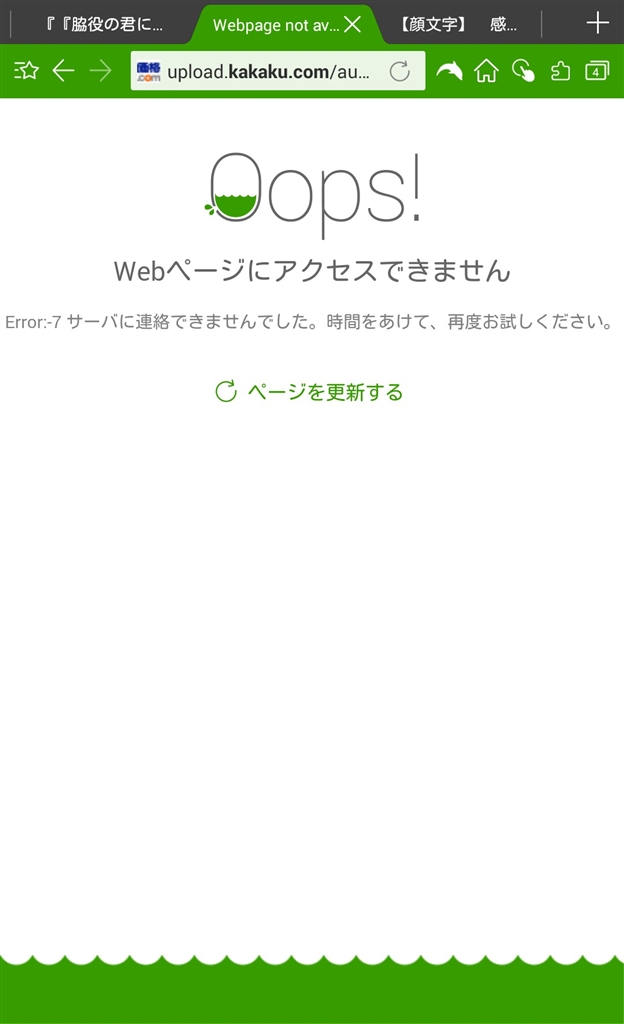The image size is (624, 1024).
Task: Close the Webpage not available tab
Action: [x=353, y=24]
